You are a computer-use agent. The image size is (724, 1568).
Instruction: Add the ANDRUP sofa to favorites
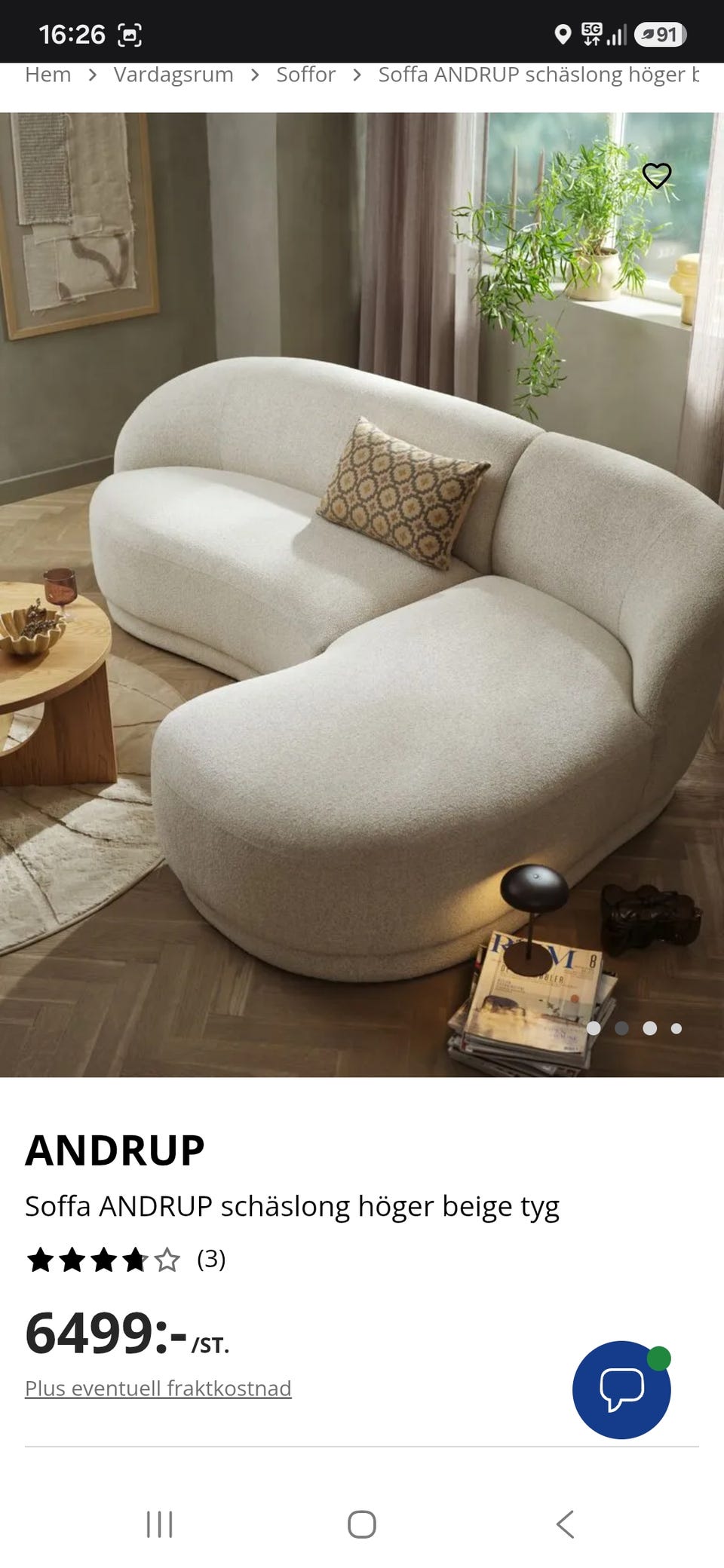(657, 176)
